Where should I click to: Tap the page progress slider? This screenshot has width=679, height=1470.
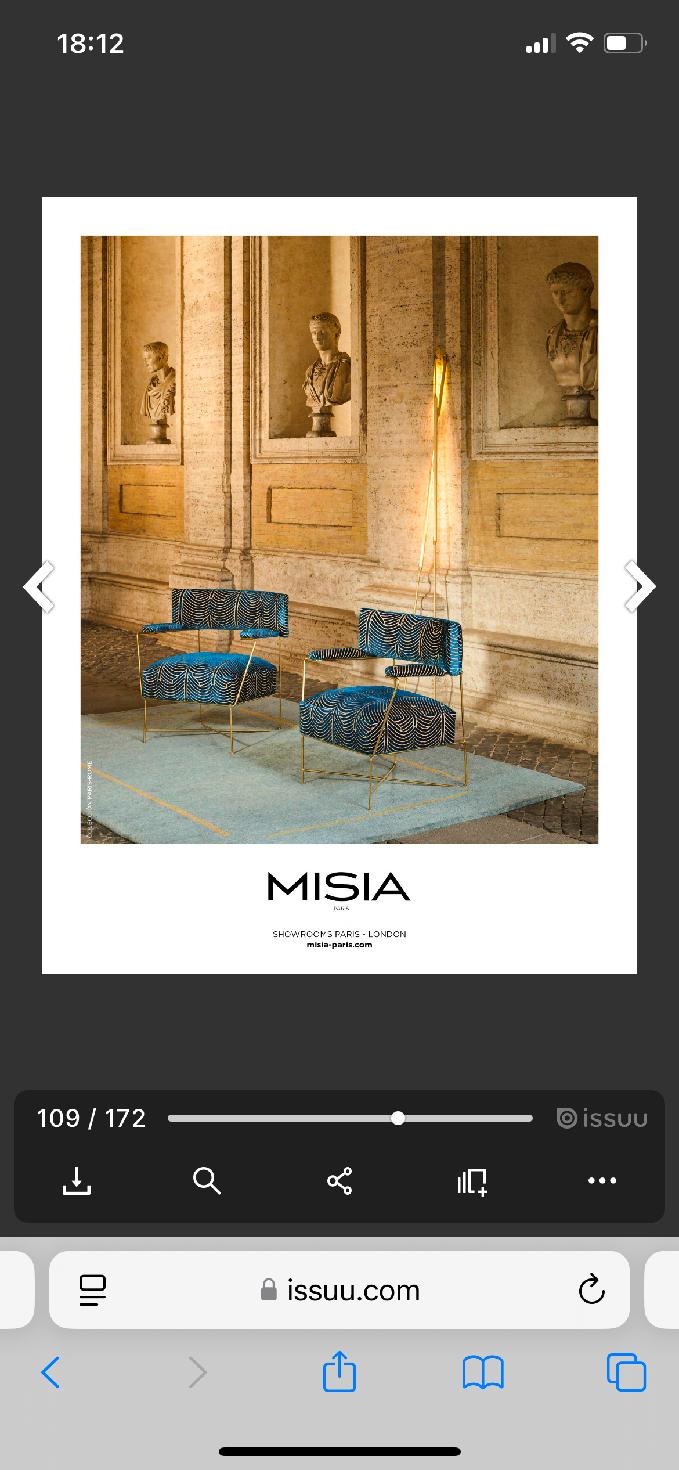click(350, 1118)
